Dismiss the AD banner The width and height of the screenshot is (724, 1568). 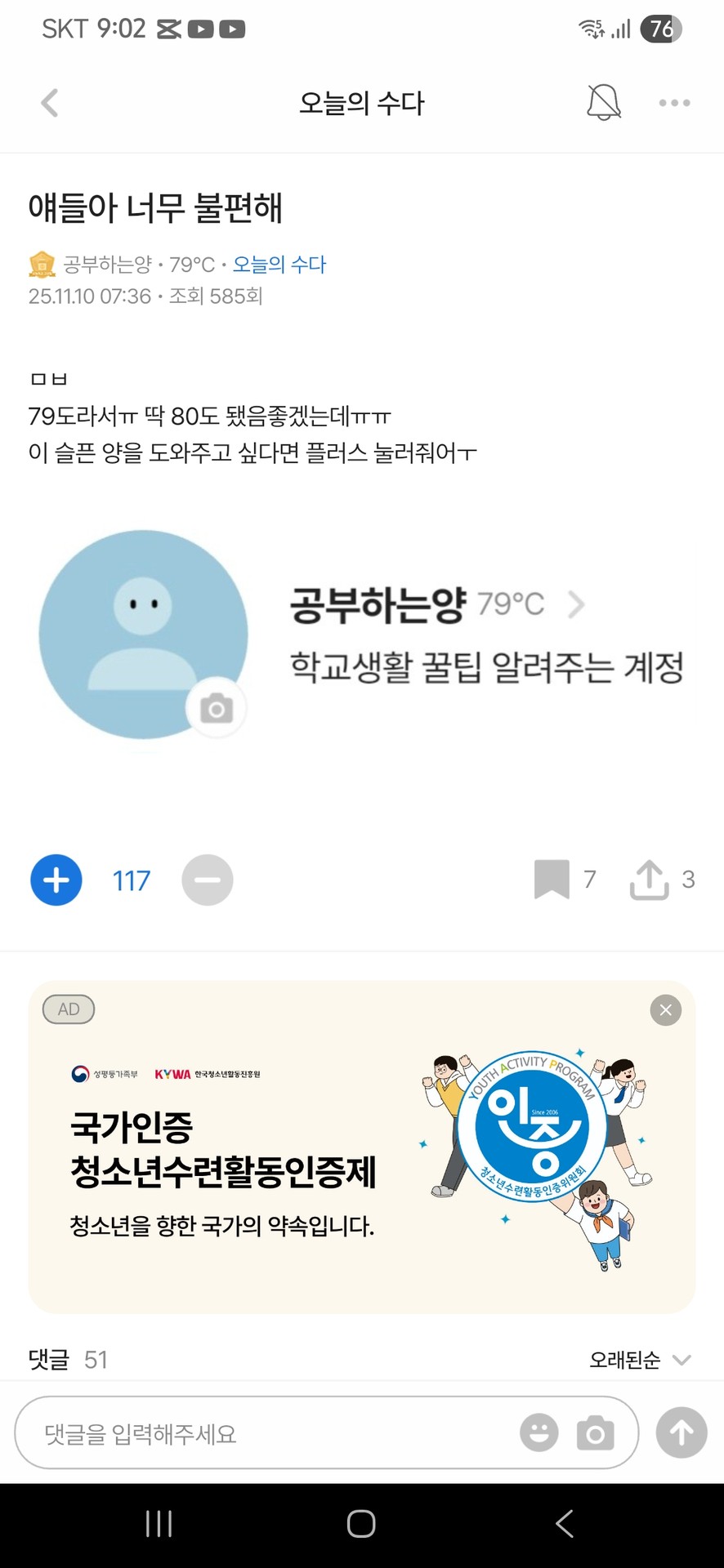[x=665, y=1010]
